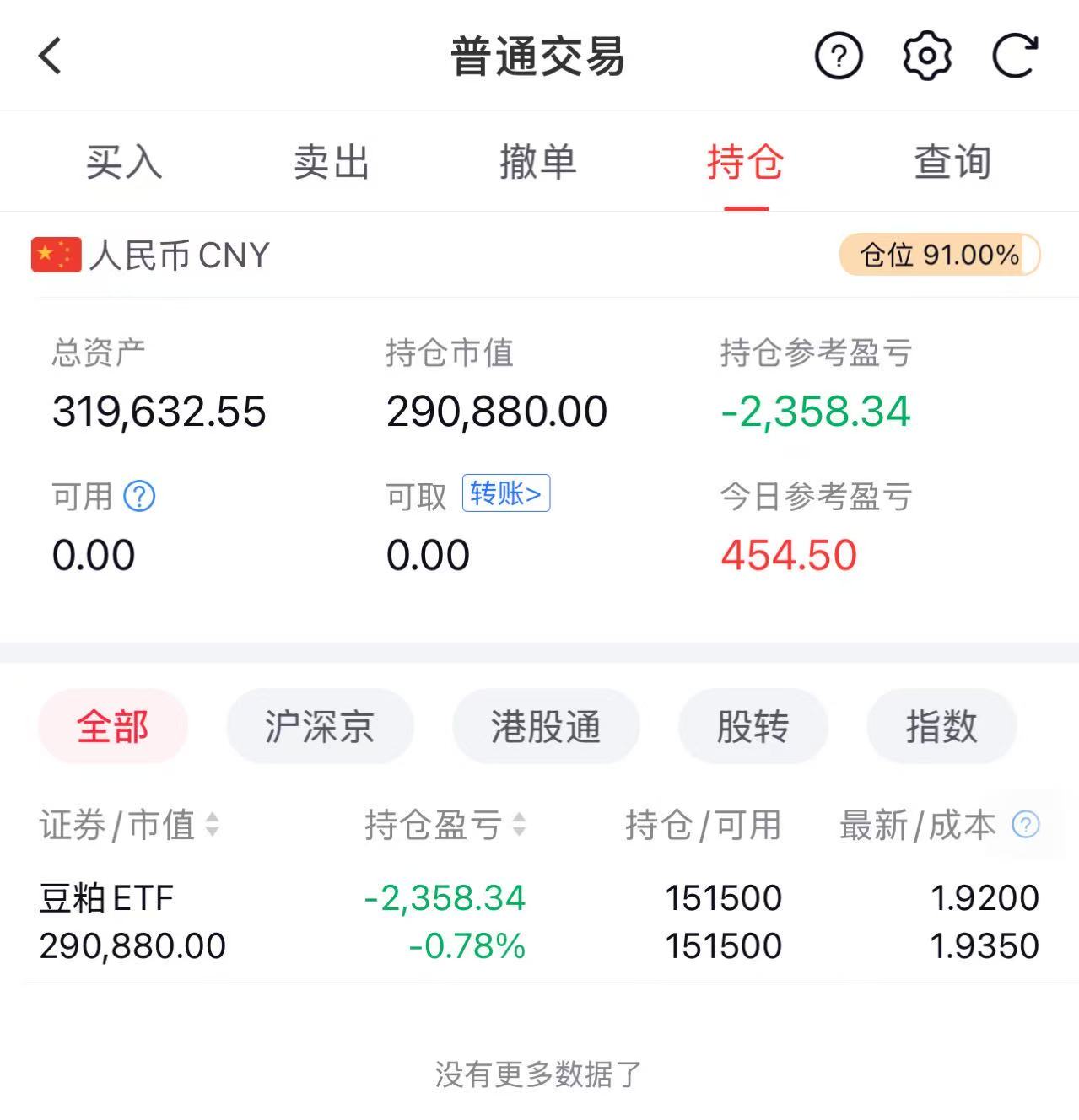Tap the 仓位 91.00% badge

pos(939,255)
